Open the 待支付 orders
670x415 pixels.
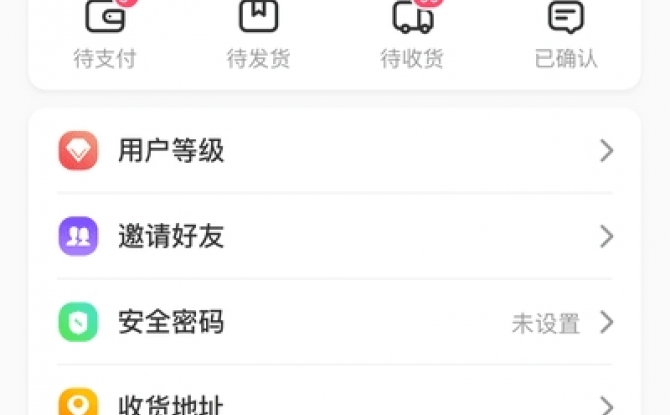point(104,34)
